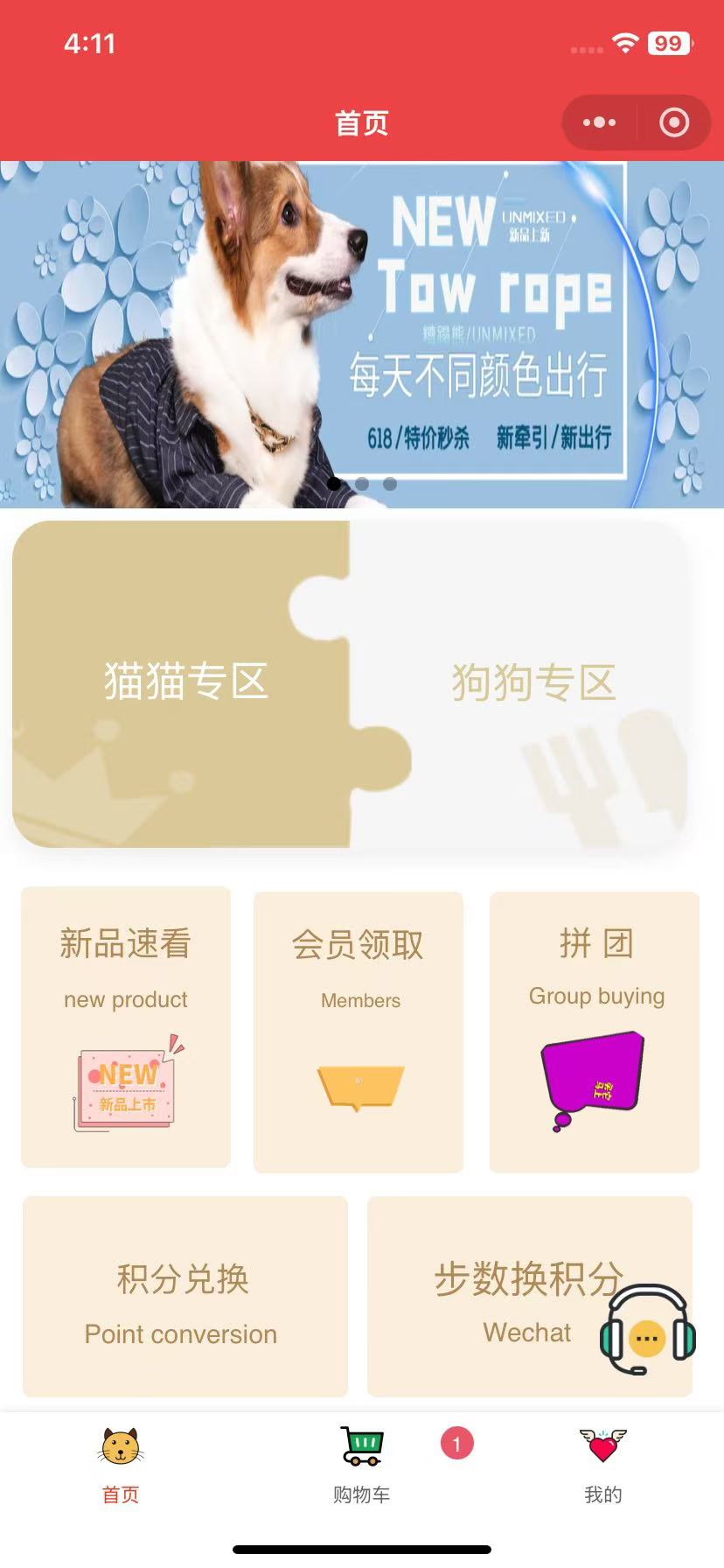Open 拼团 Group buying card
Viewport: 724px width, 1568px height.
[x=595, y=1031]
